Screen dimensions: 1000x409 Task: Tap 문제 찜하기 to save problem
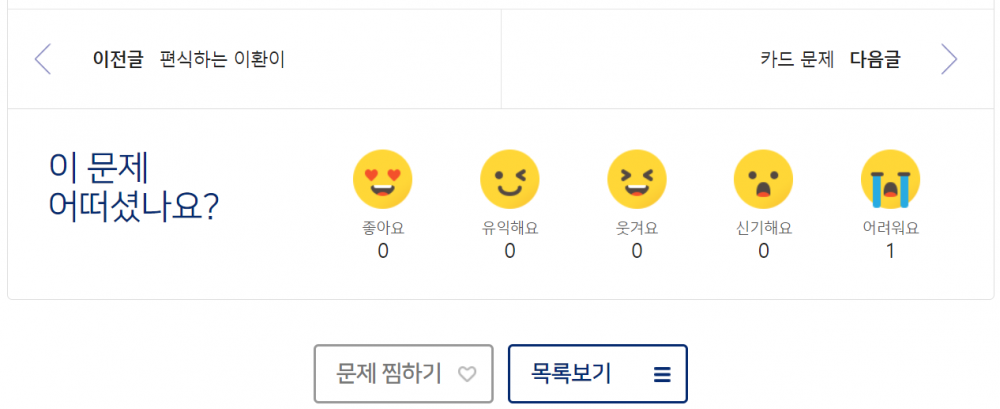pos(404,374)
